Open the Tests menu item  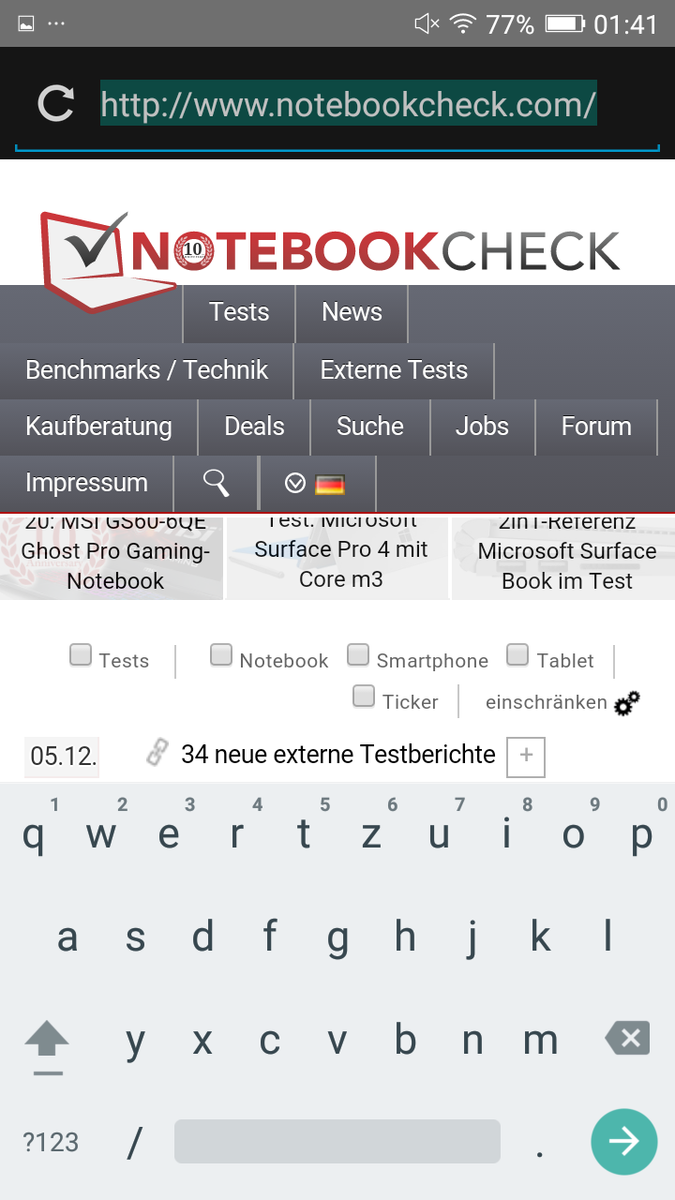[239, 312]
